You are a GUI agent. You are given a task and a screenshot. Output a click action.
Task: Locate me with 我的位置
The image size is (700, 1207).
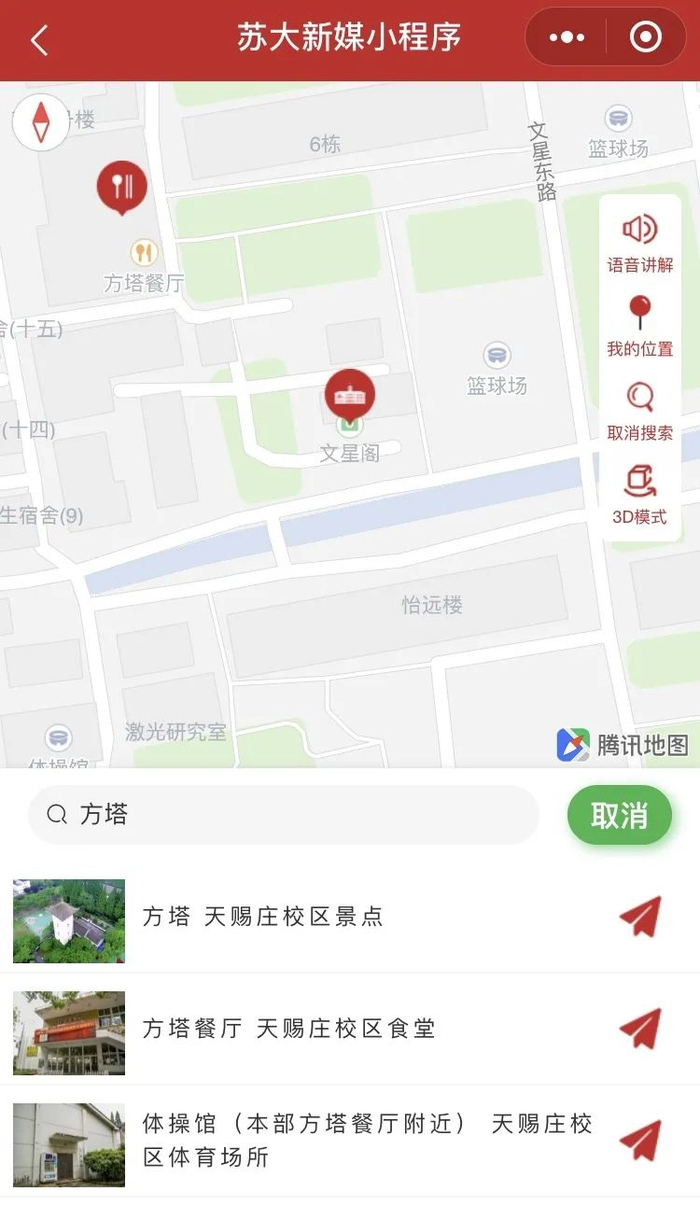[x=640, y=326]
